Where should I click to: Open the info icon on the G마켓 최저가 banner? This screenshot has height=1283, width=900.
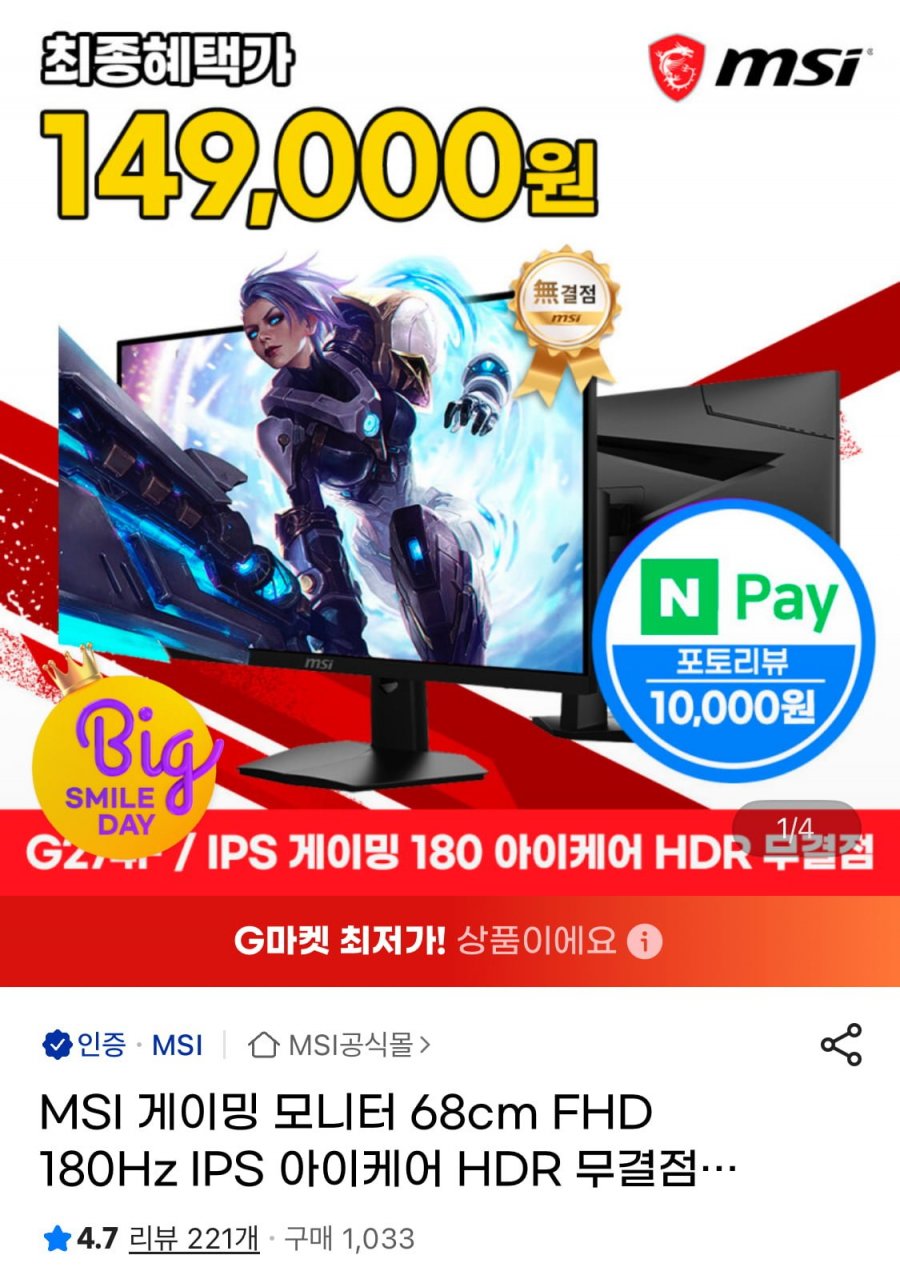[x=645, y=942]
